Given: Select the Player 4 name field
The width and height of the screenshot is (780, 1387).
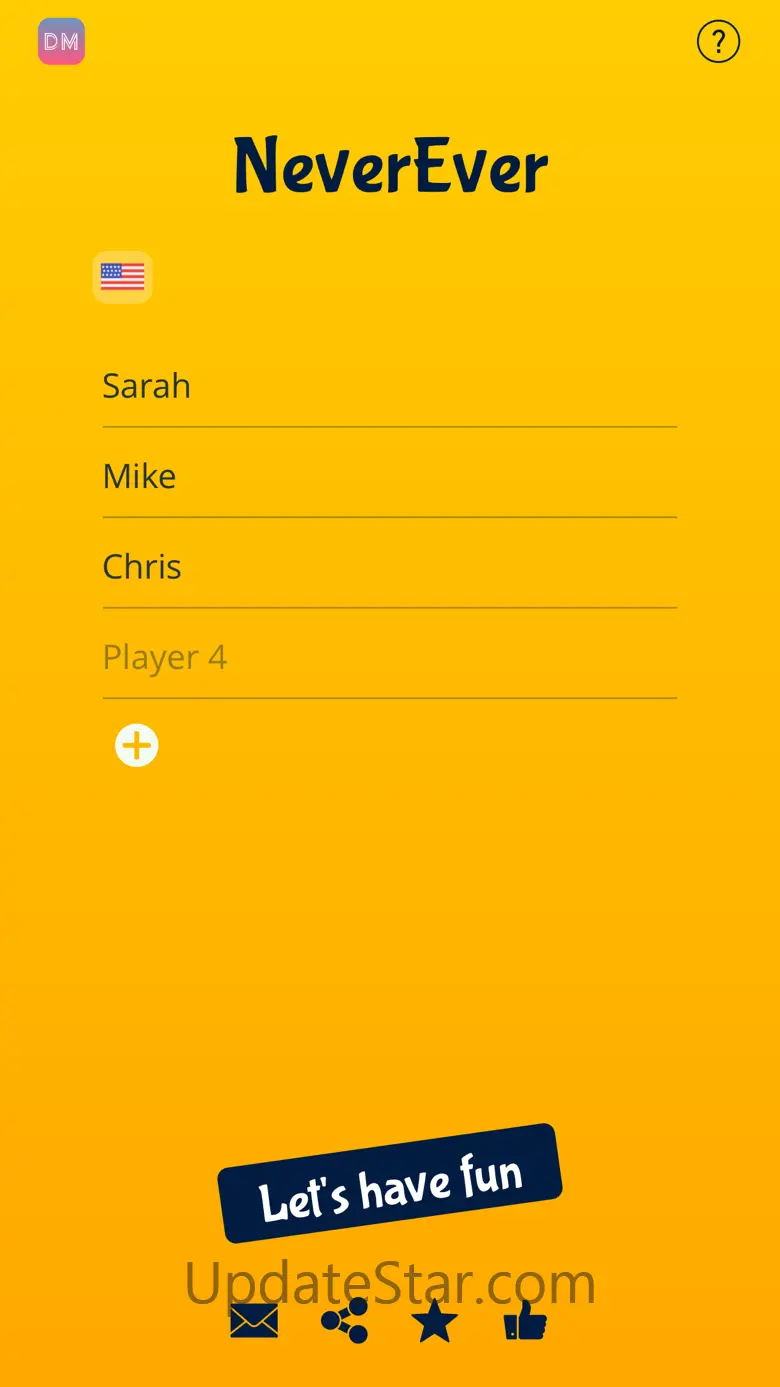Looking at the screenshot, I should (x=390, y=657).
